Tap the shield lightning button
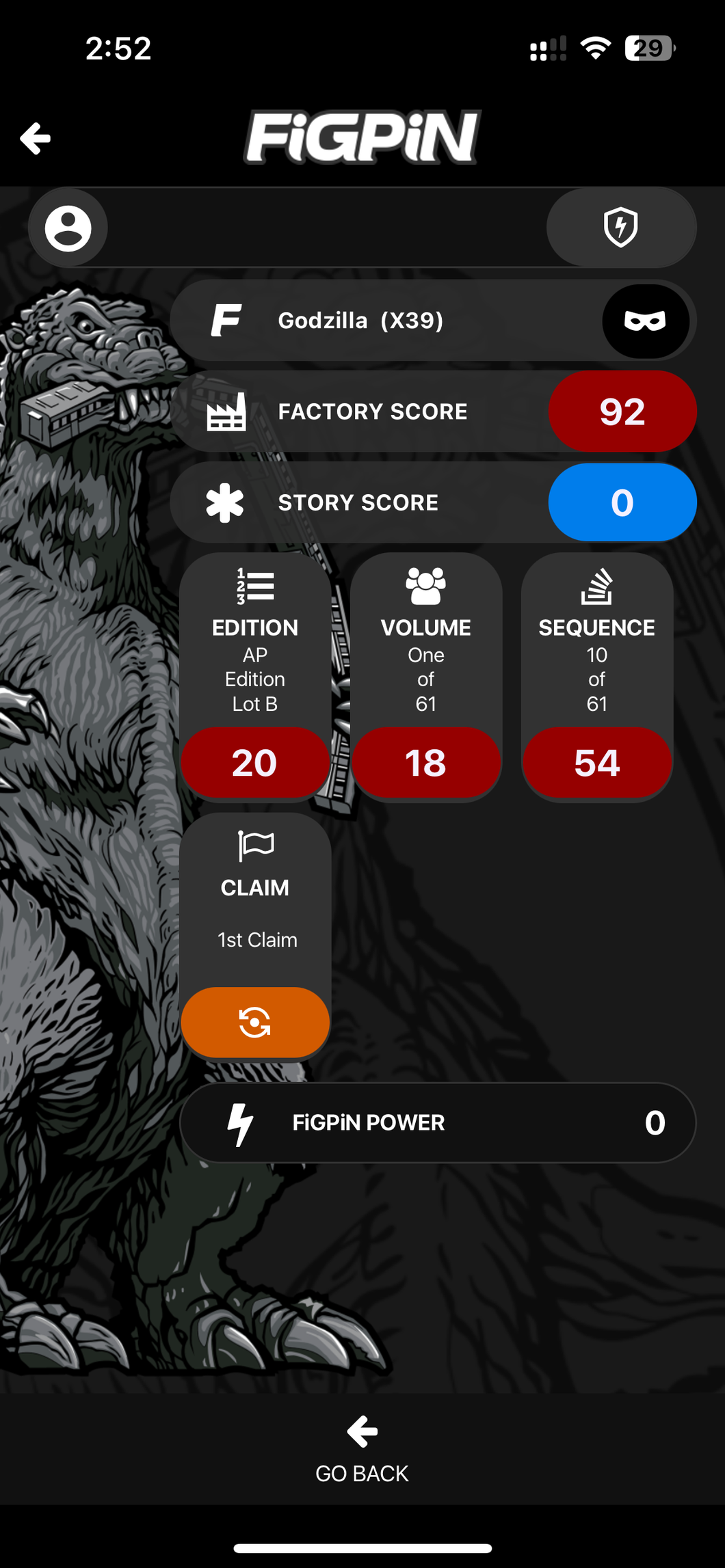The width and height of the screenshot is (725, 1568). pyautogui.click(x=621, y=228)
